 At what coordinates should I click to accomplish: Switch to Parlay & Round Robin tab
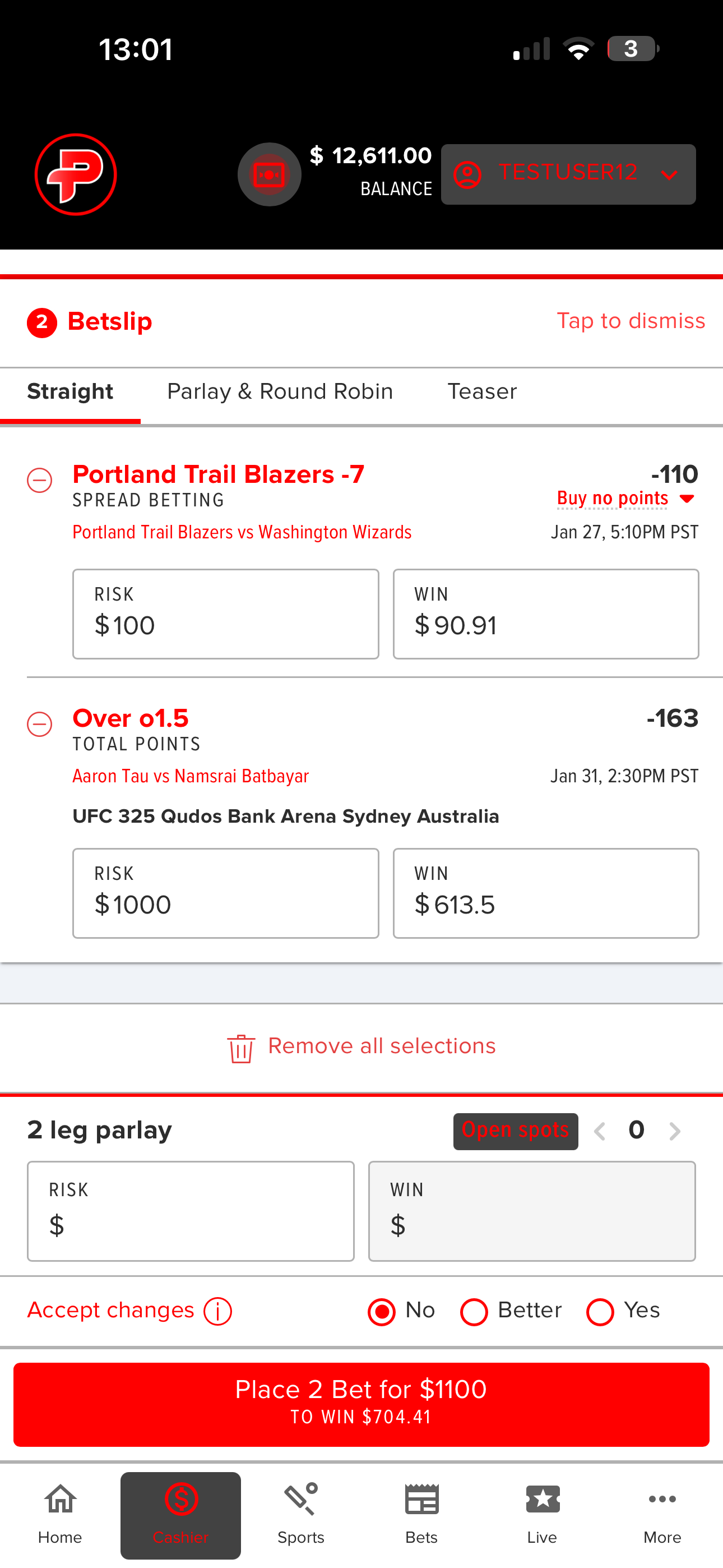pyautogui.click(x=280, y=391)
